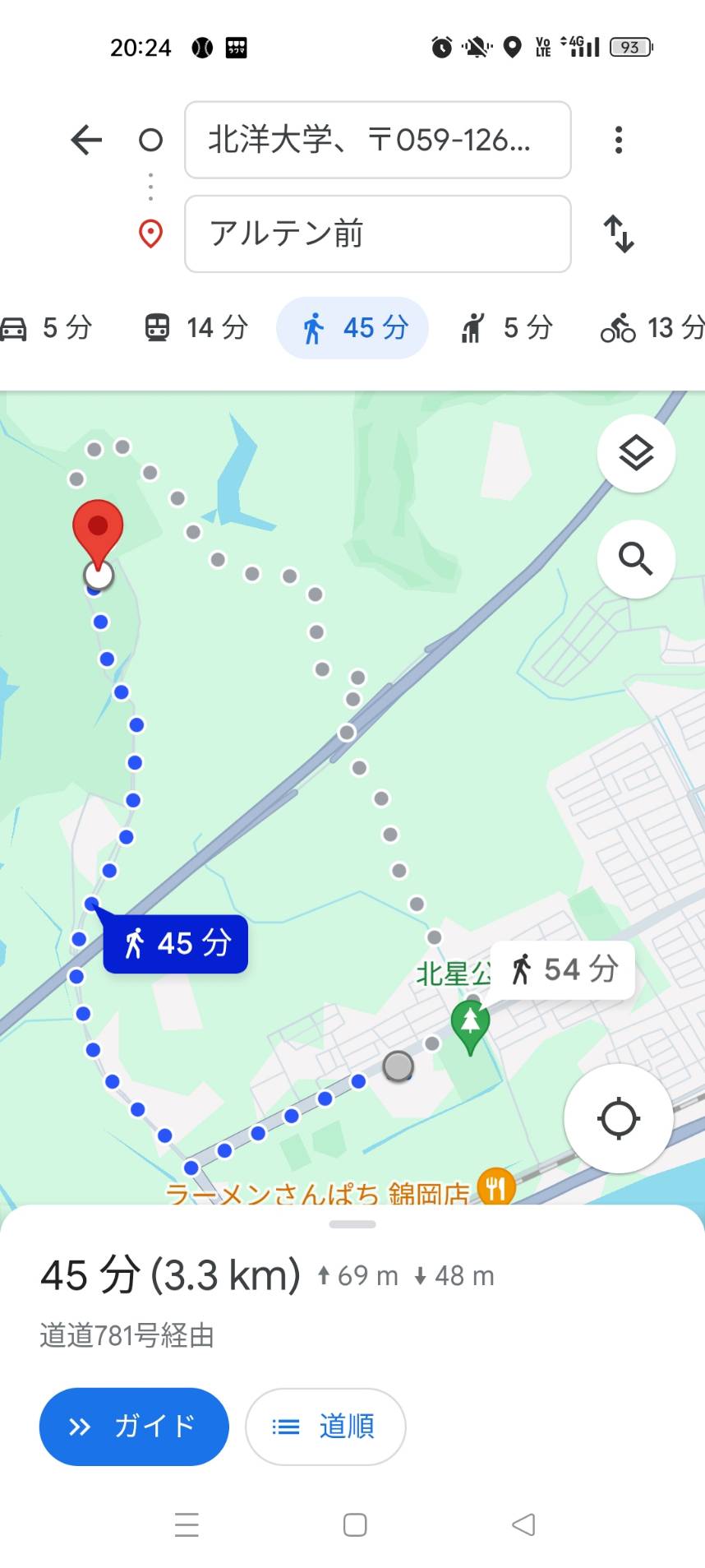Edit the destination アルテン前 field

[x=377, y=234]
